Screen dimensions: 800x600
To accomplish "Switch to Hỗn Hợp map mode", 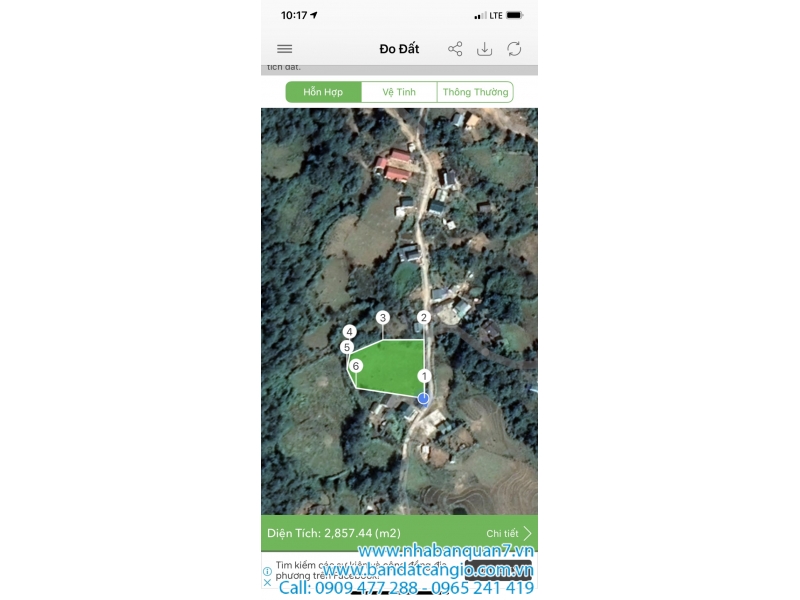I will point(323,92).
